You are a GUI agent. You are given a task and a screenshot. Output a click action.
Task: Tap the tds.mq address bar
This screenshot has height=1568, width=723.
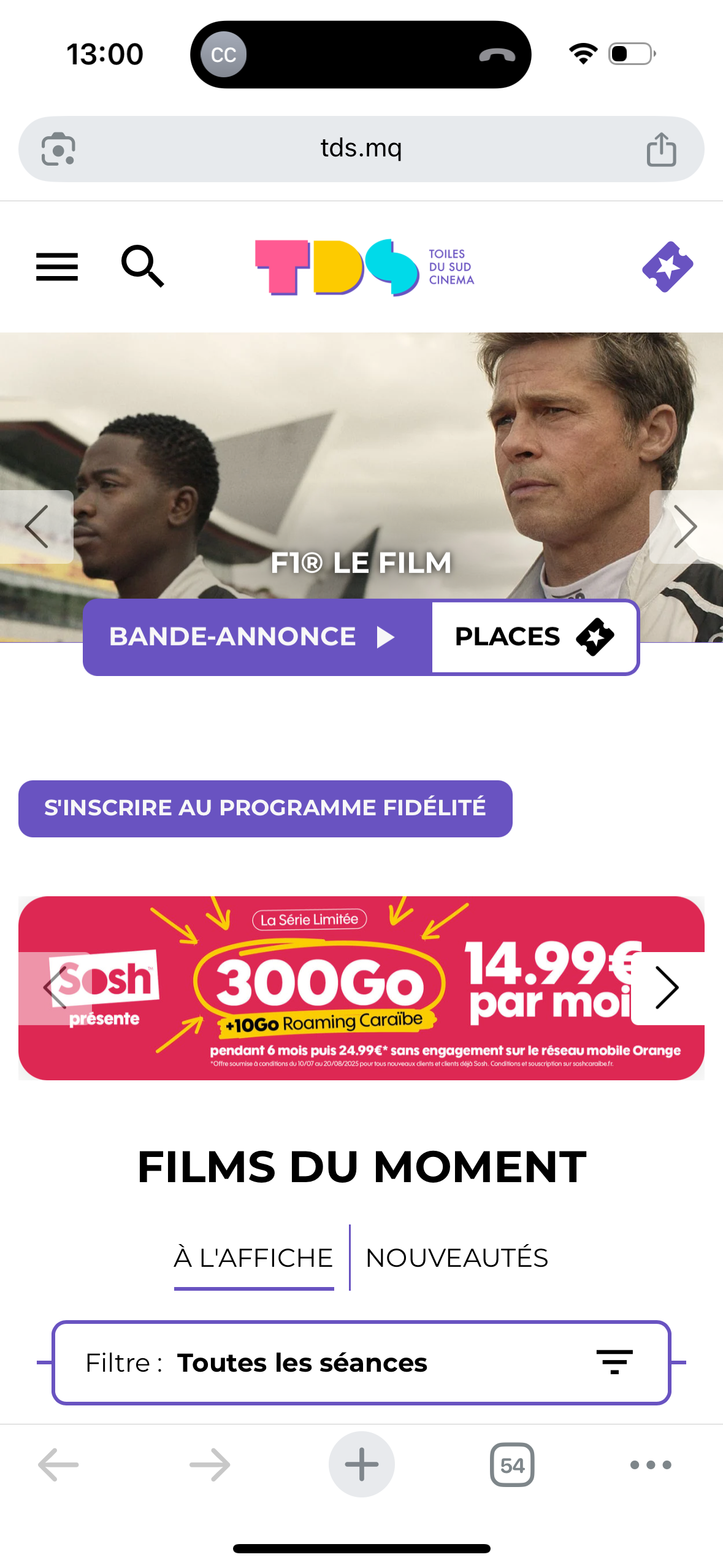[361, 149]
